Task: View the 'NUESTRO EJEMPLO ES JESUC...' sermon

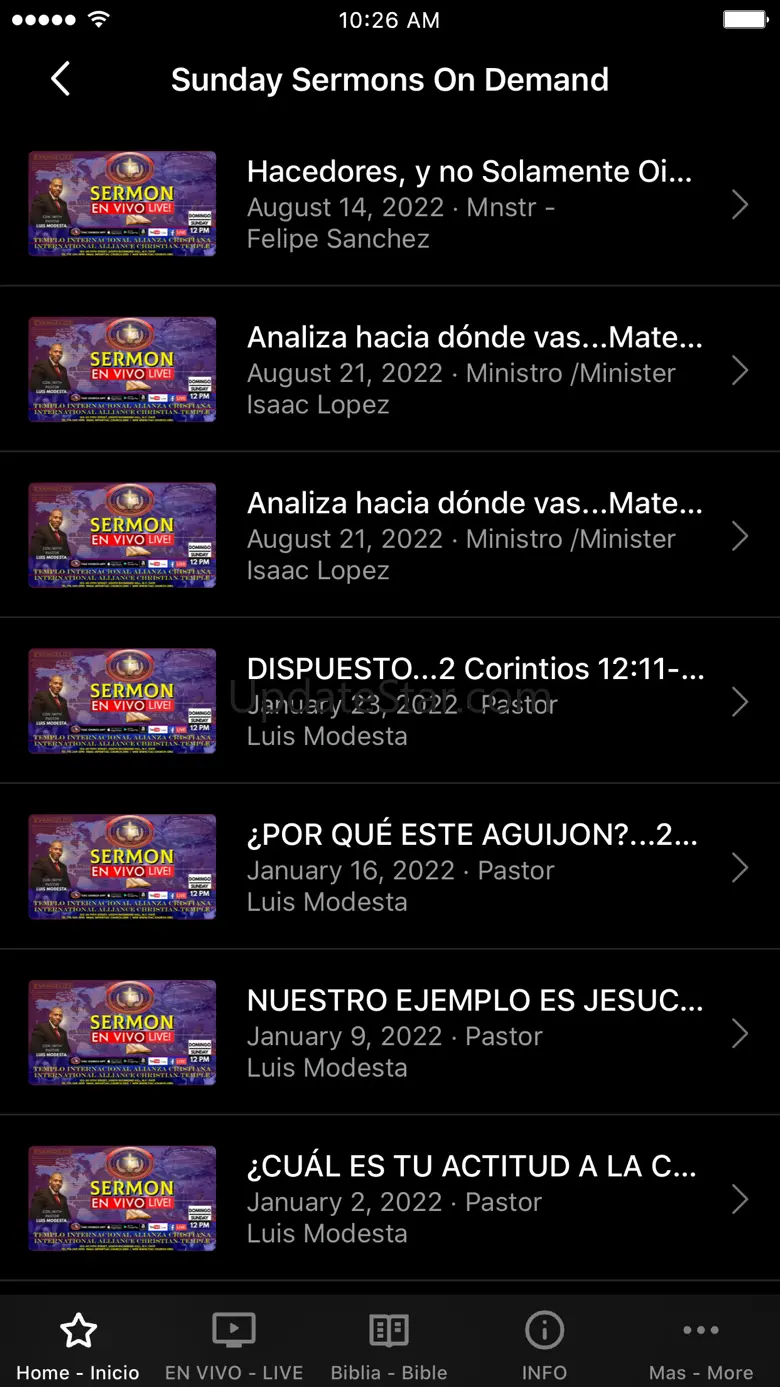Action: click(390, 1033)
